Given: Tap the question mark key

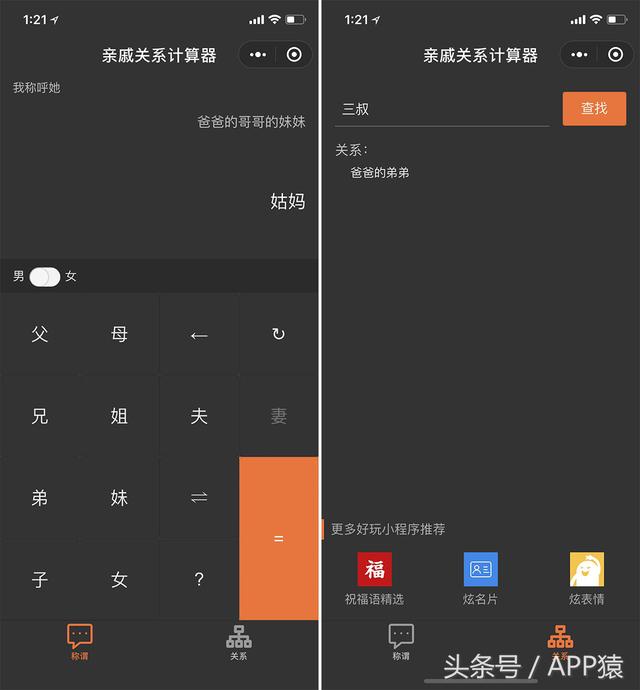Looking at the screenshot, I should tap(199, 579).
